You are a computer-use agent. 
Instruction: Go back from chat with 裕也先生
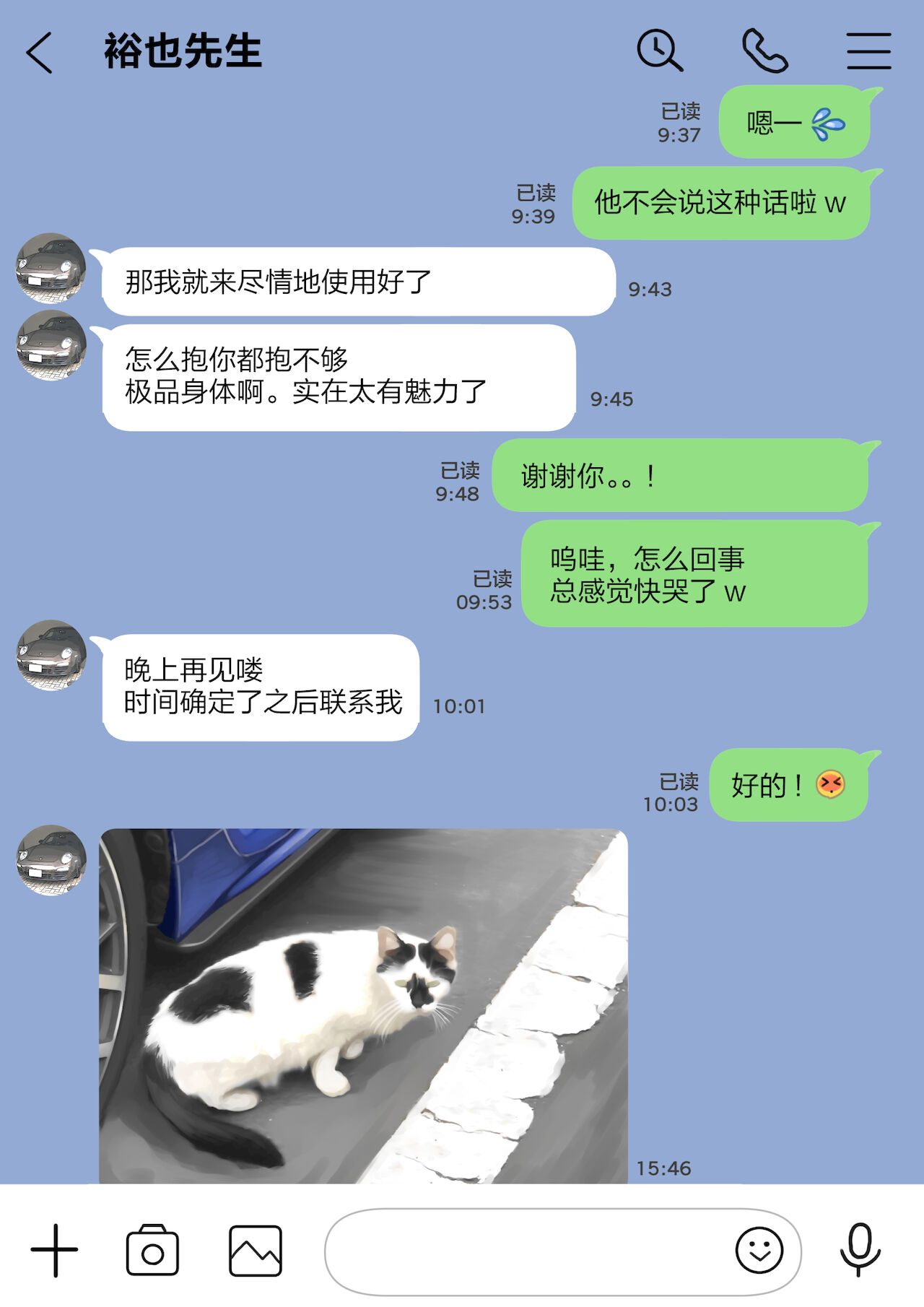pyautogui.click(x=40, y=52)
